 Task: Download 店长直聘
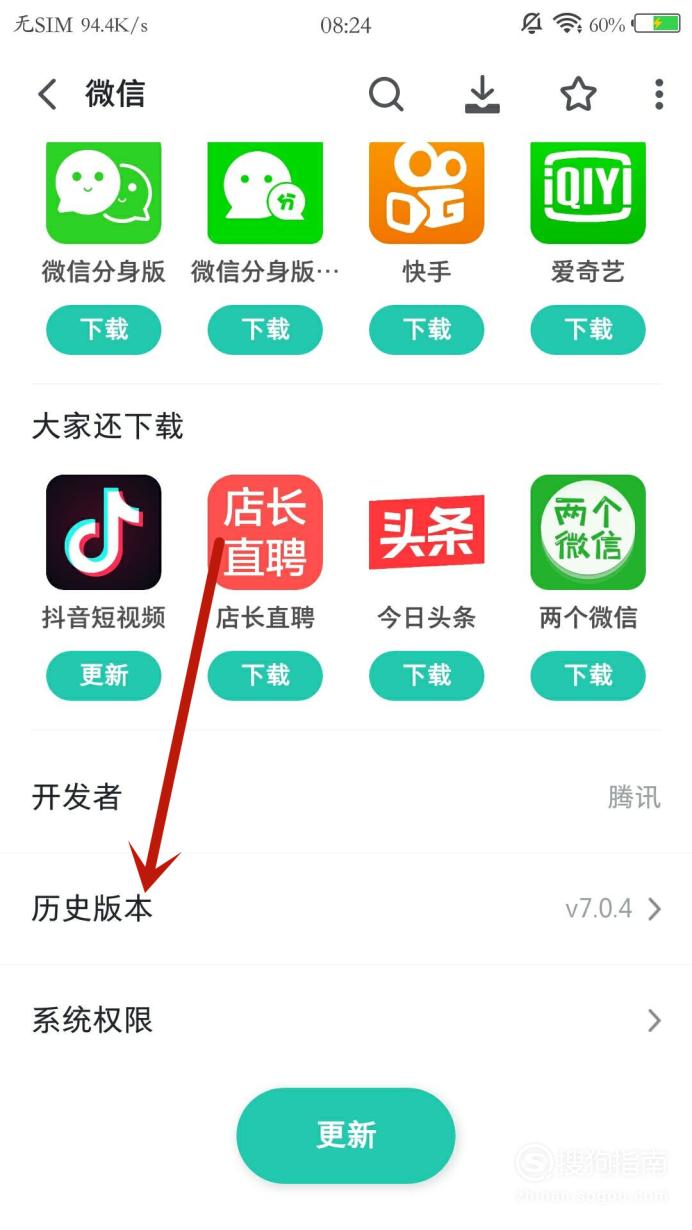tap(265, 675)
